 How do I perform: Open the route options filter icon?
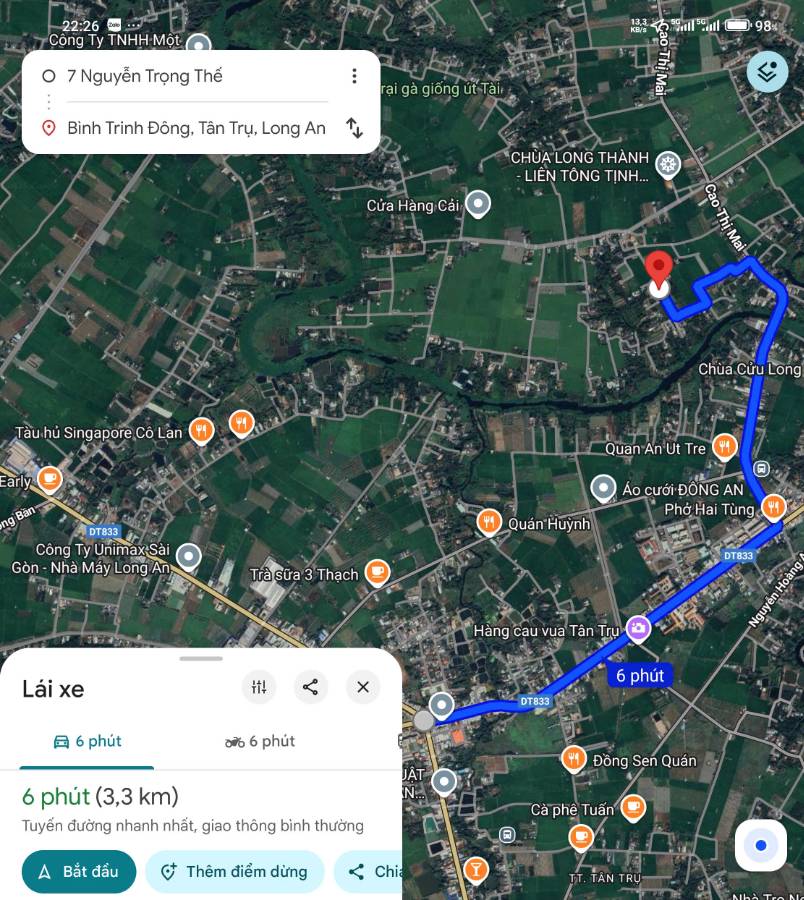(x=259, y=687)
